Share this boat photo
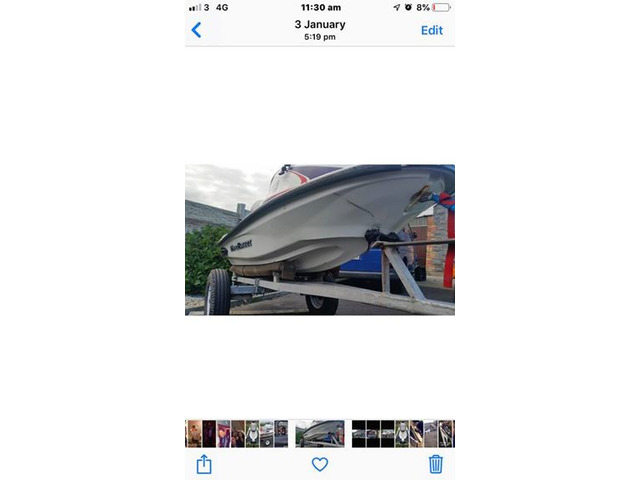Image resolution: width=640 pixels, height=480 pixels. coord(204,464)
